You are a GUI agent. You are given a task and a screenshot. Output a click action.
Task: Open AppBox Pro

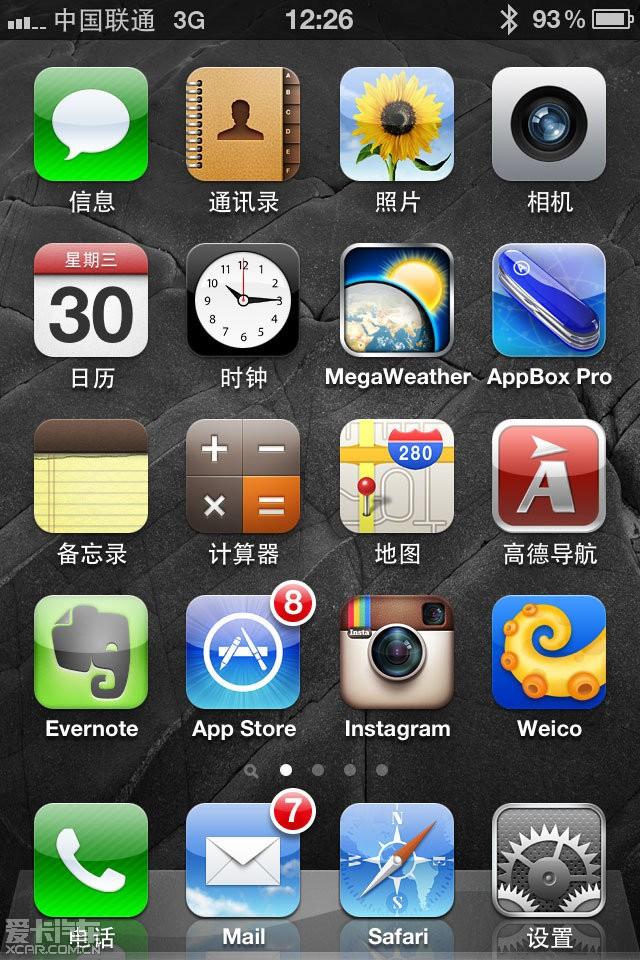tap(549, 300)
